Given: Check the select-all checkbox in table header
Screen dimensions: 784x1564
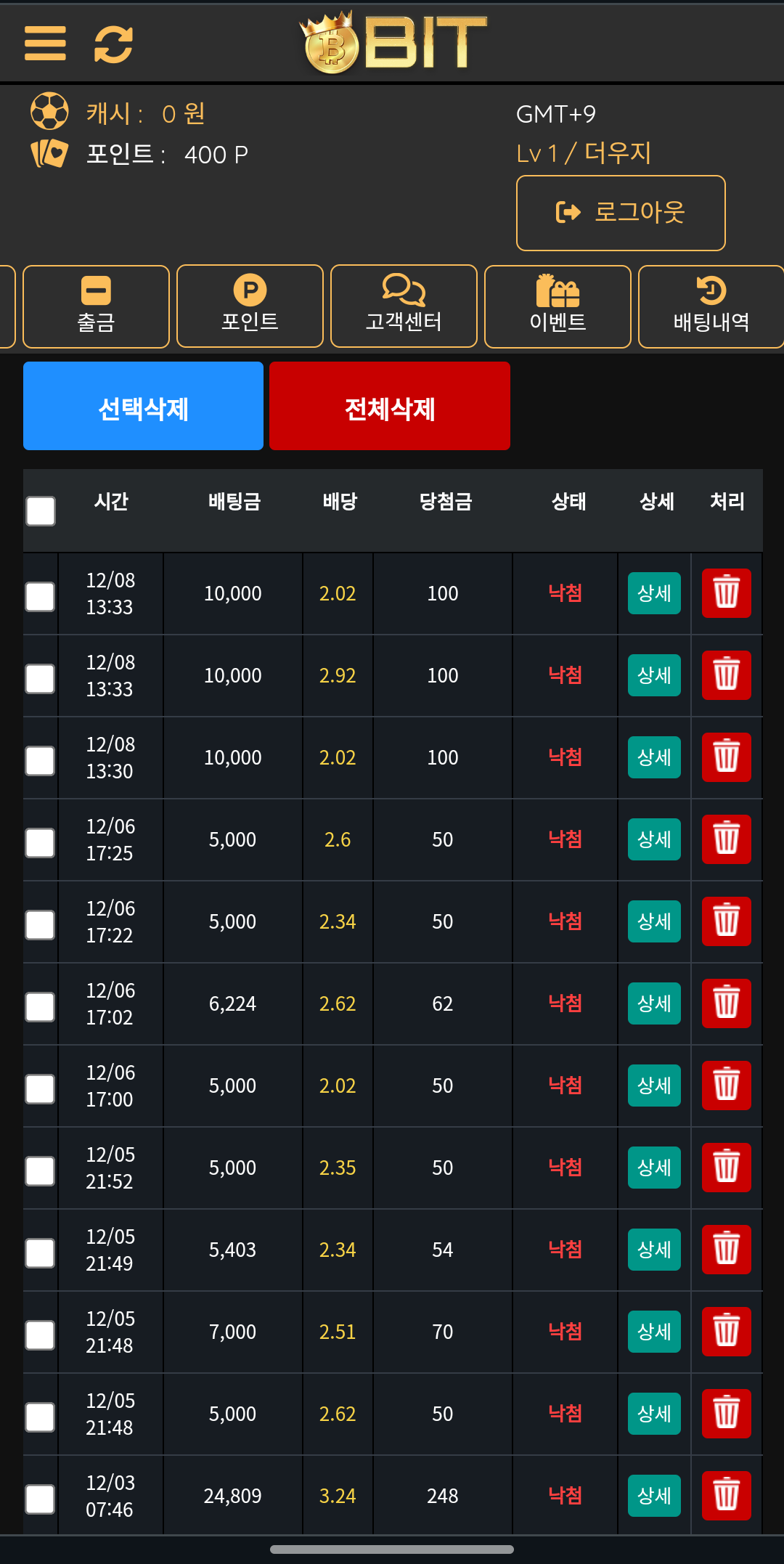Looking at the screenshot, I should click(41, 511).
